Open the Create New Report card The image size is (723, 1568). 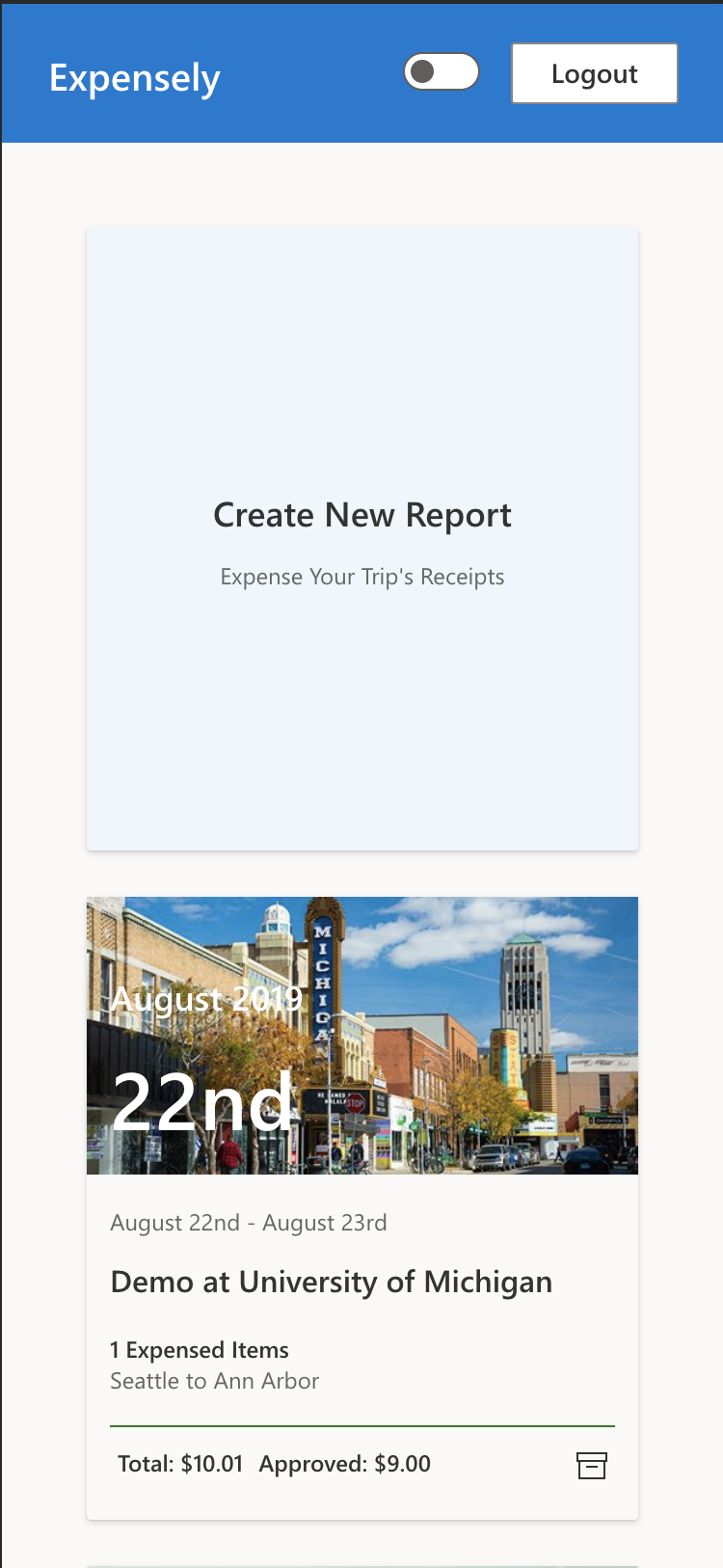[361, 539]
